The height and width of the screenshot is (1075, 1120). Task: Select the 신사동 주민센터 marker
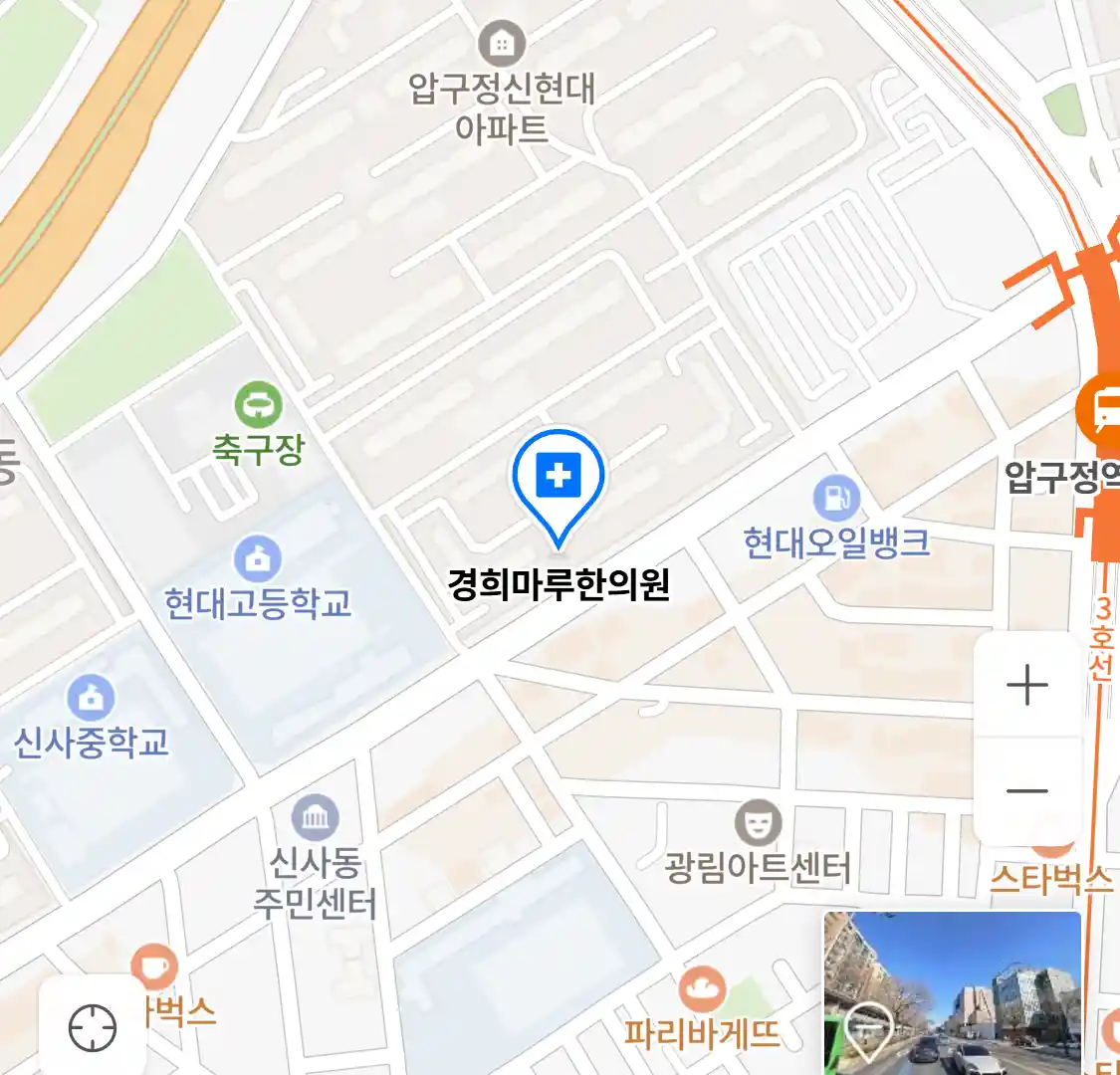316,818
